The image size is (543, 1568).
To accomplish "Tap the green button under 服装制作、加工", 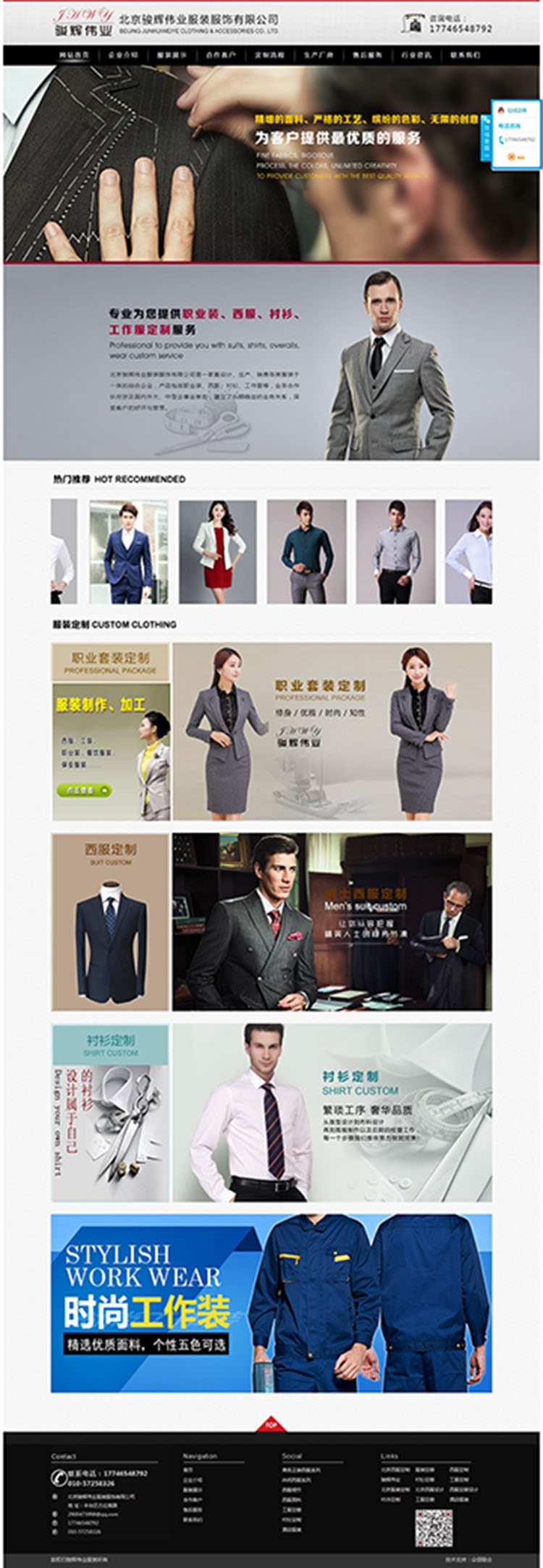I will 85,791.
